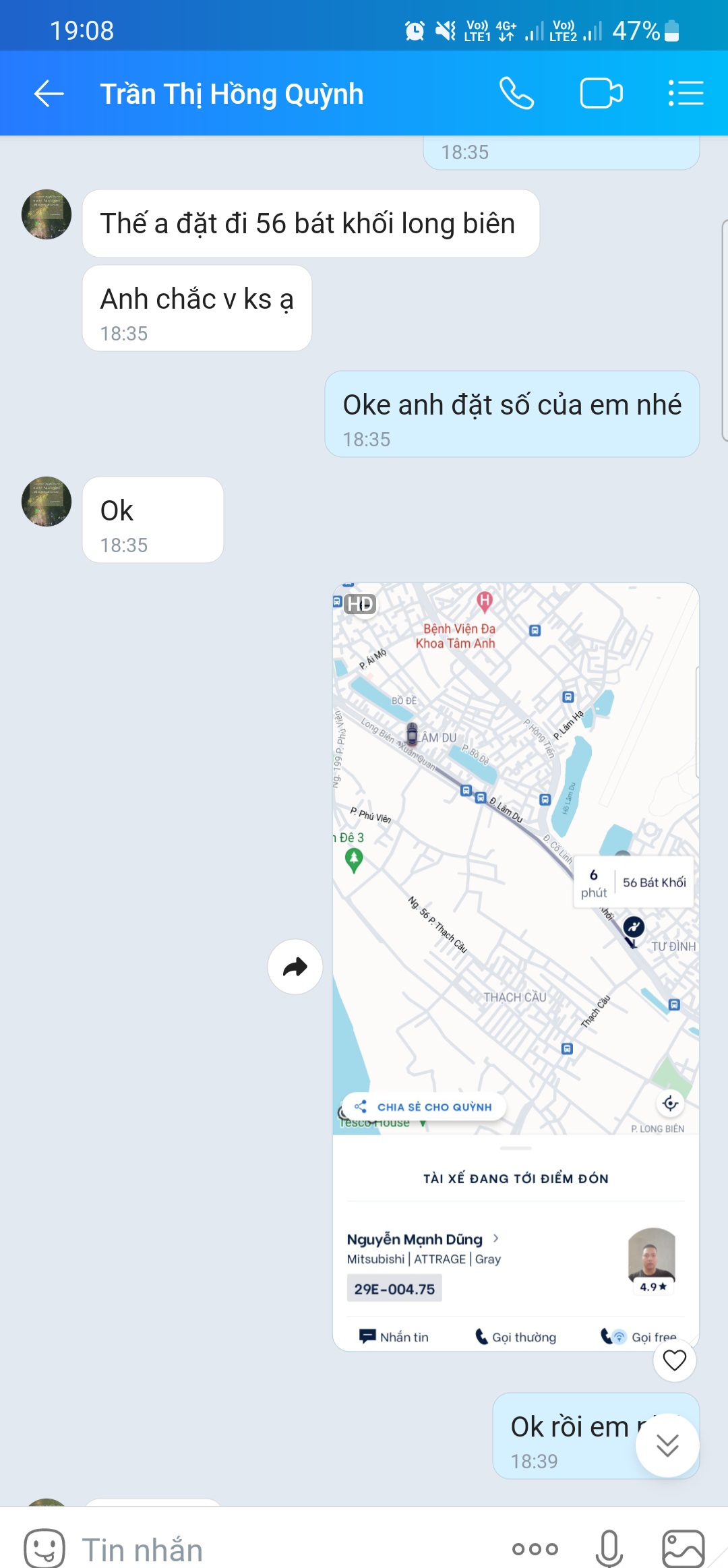728x1568 pixels.
Task: Start a voice call with Trần Thị Hồng Quỳnh
Action: click(517, 94)
